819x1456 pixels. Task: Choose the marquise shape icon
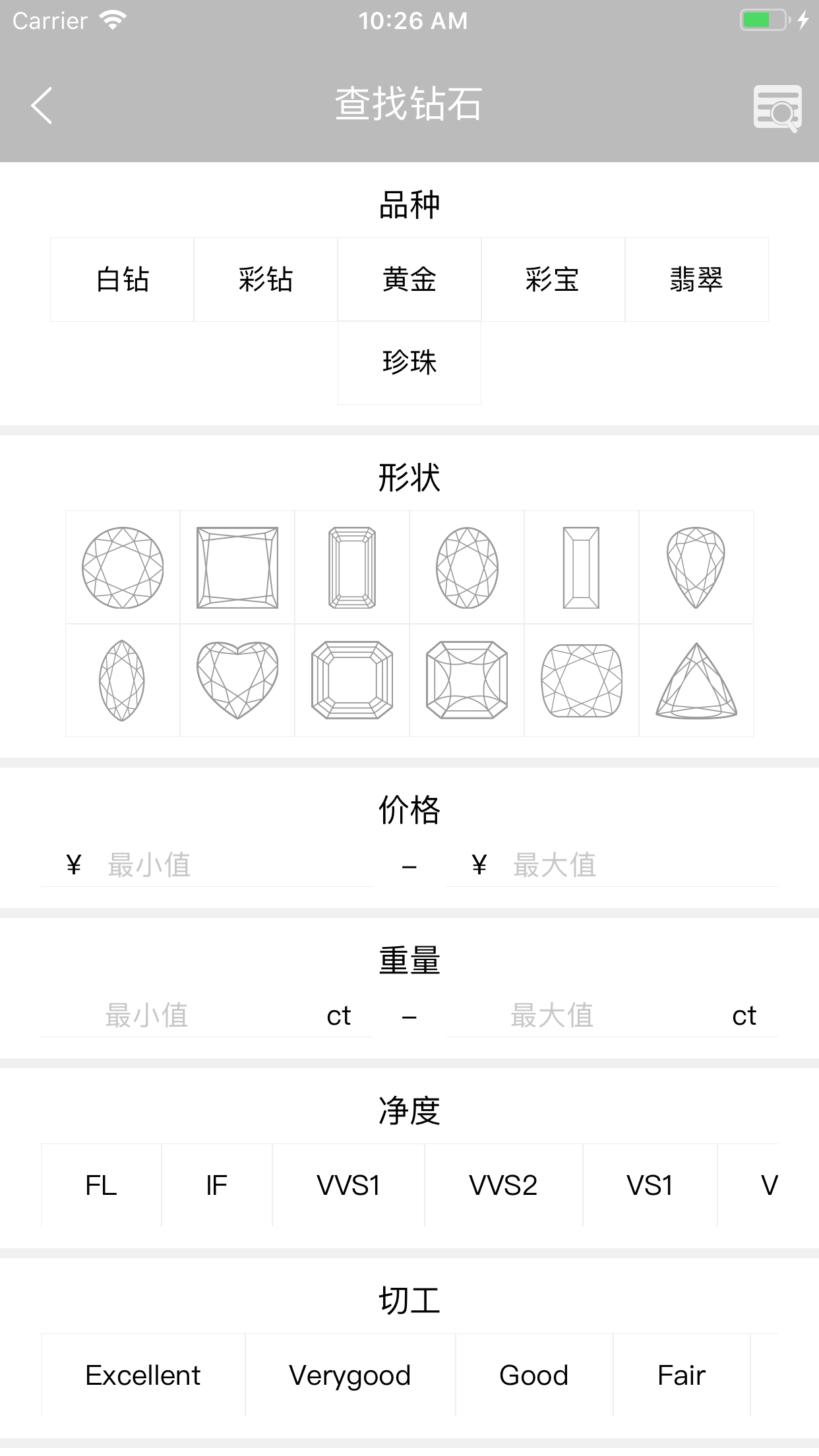click(x=122, y=681)
